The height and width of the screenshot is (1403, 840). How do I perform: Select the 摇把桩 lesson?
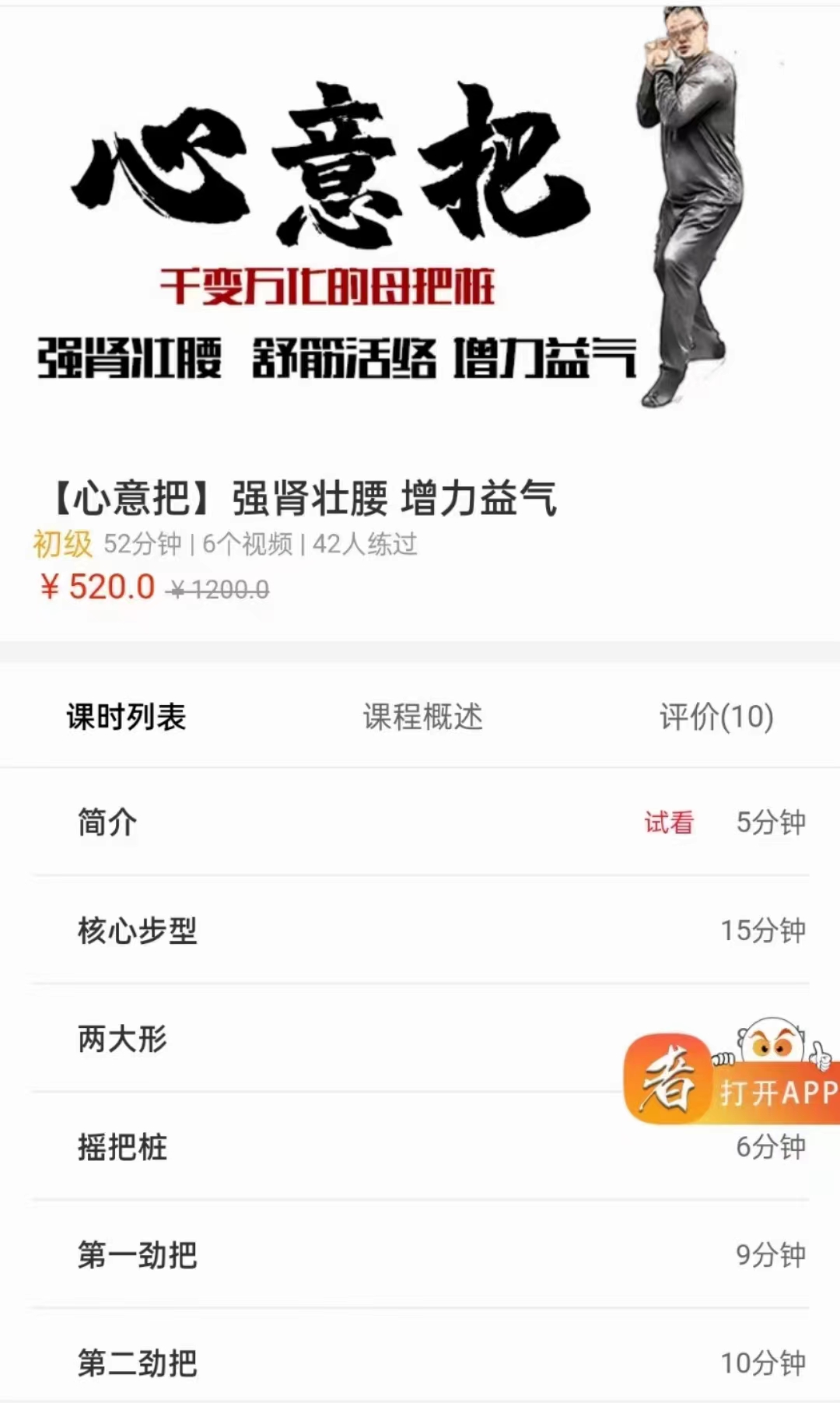[x=121, y=1147]
